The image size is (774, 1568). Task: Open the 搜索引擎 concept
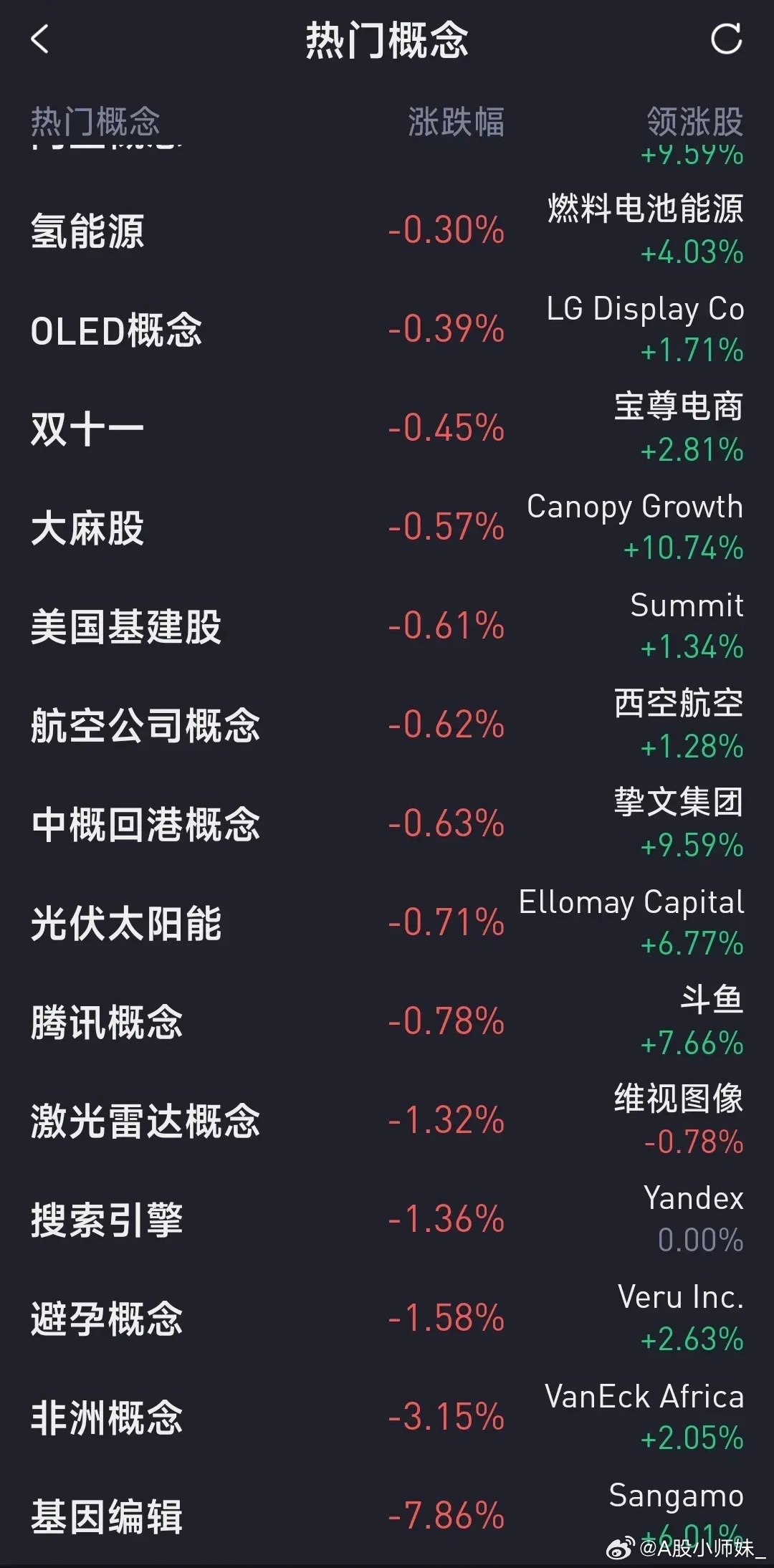[x=387, y=1220]
